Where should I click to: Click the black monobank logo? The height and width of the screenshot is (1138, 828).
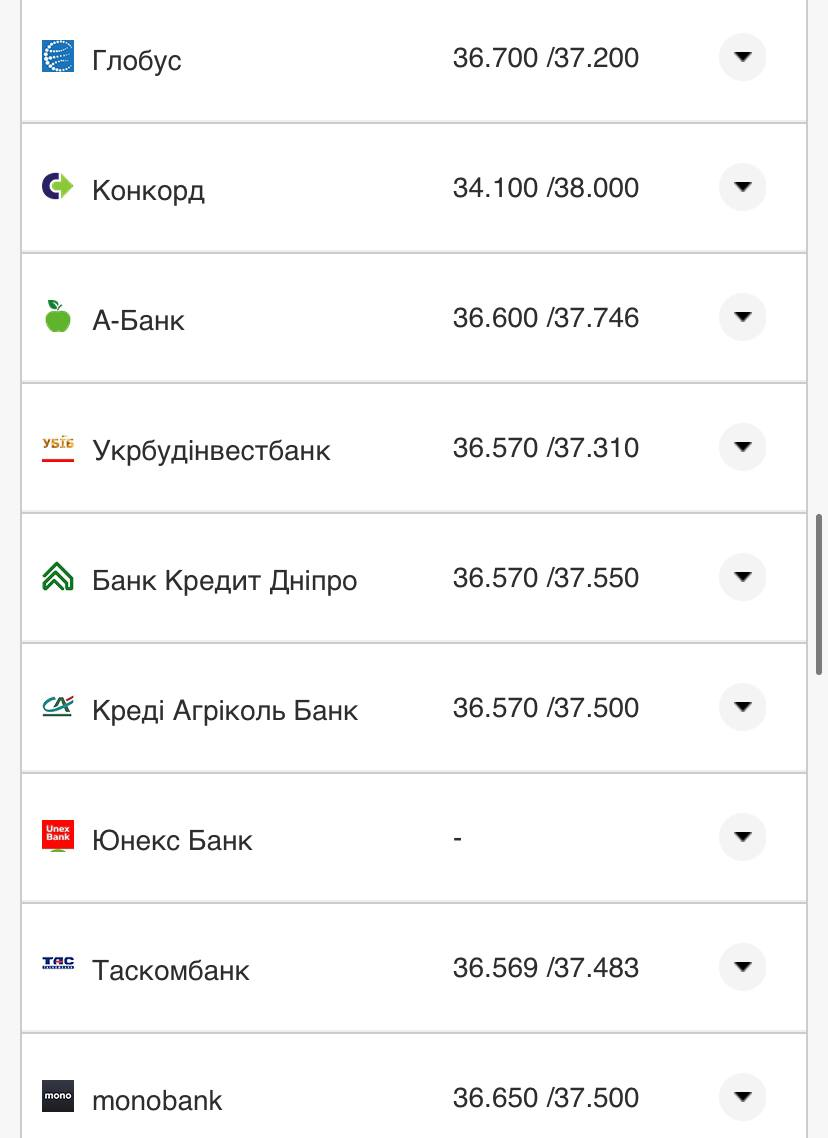point(57,1097)
